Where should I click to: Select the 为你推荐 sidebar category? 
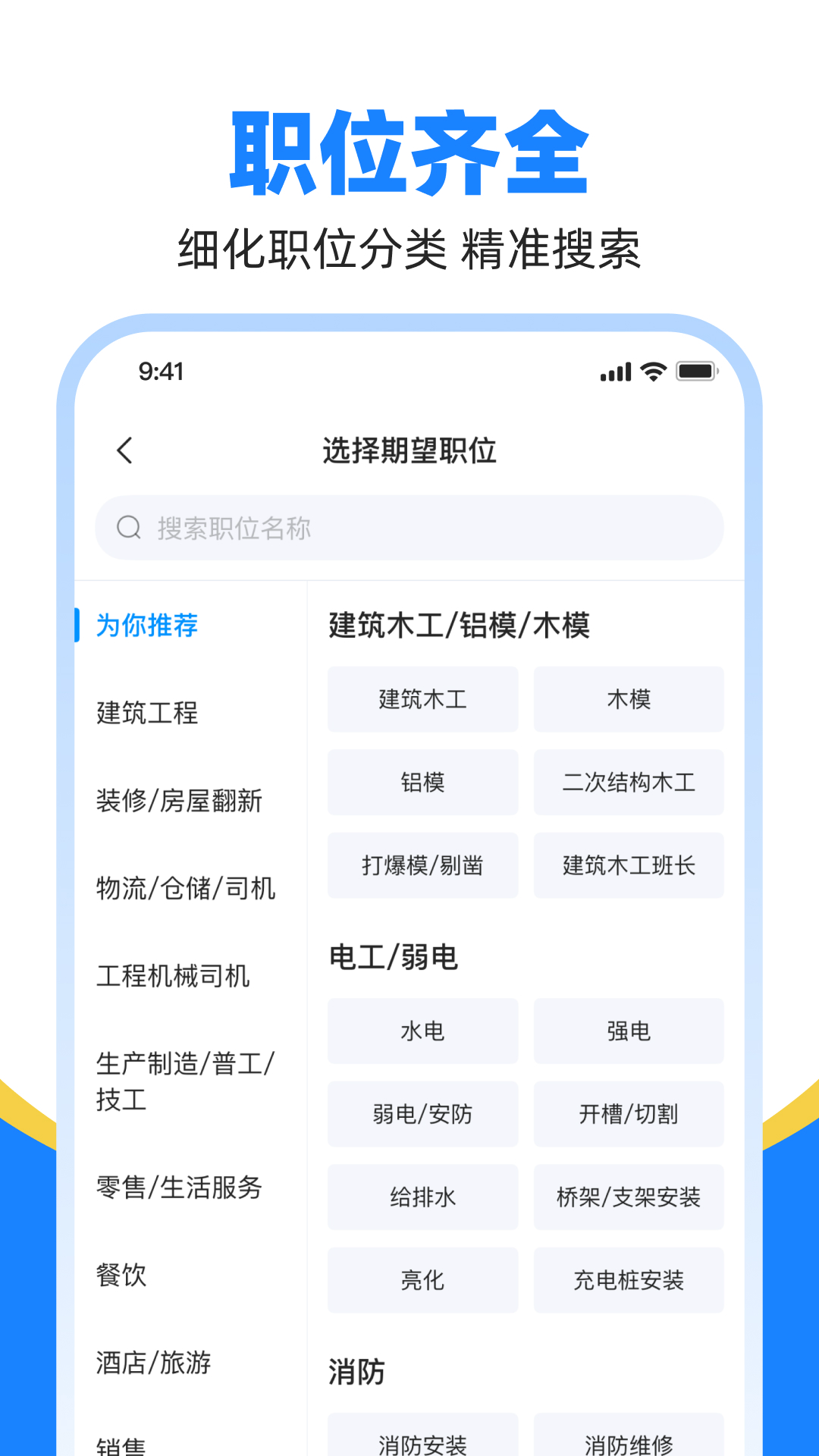(x=146, y=626)
